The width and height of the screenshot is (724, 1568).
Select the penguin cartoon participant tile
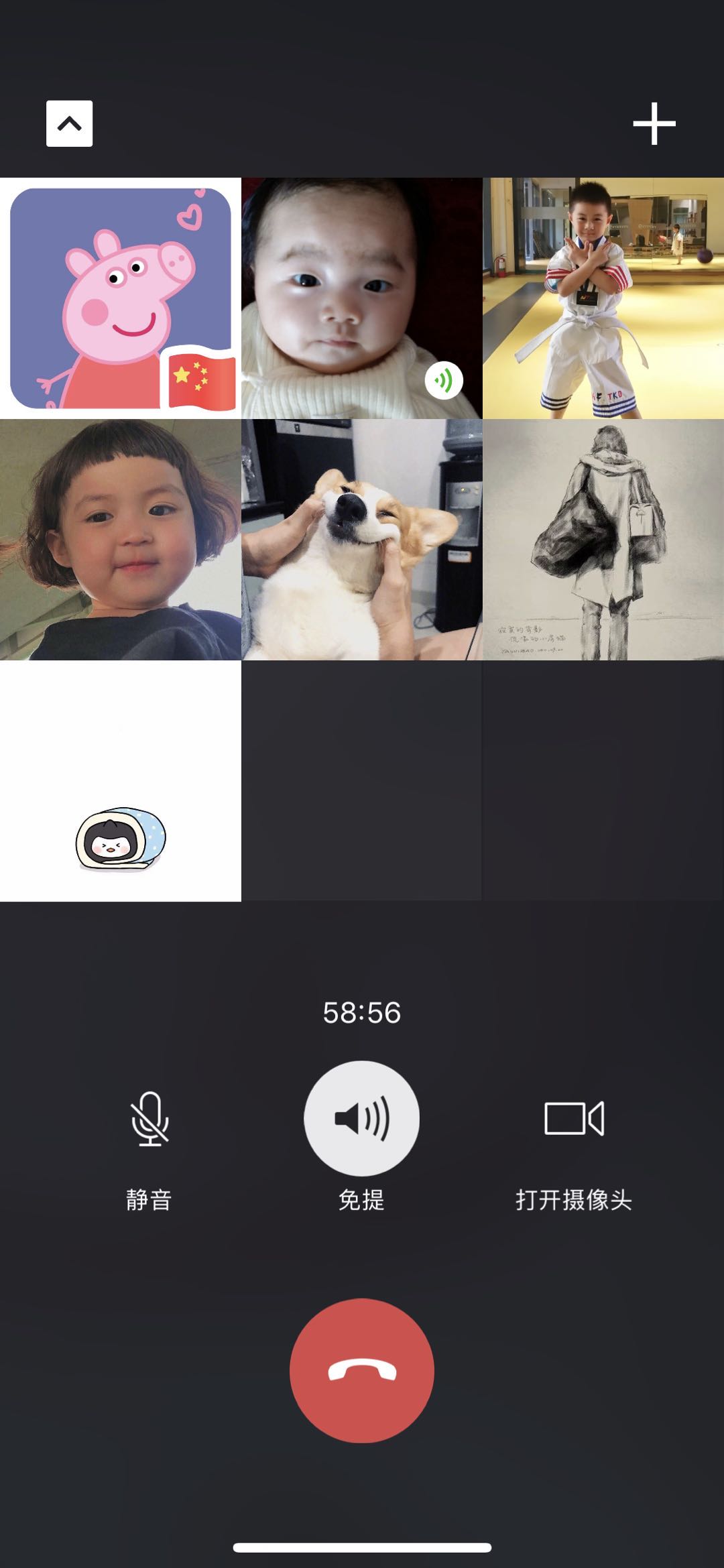121,781
